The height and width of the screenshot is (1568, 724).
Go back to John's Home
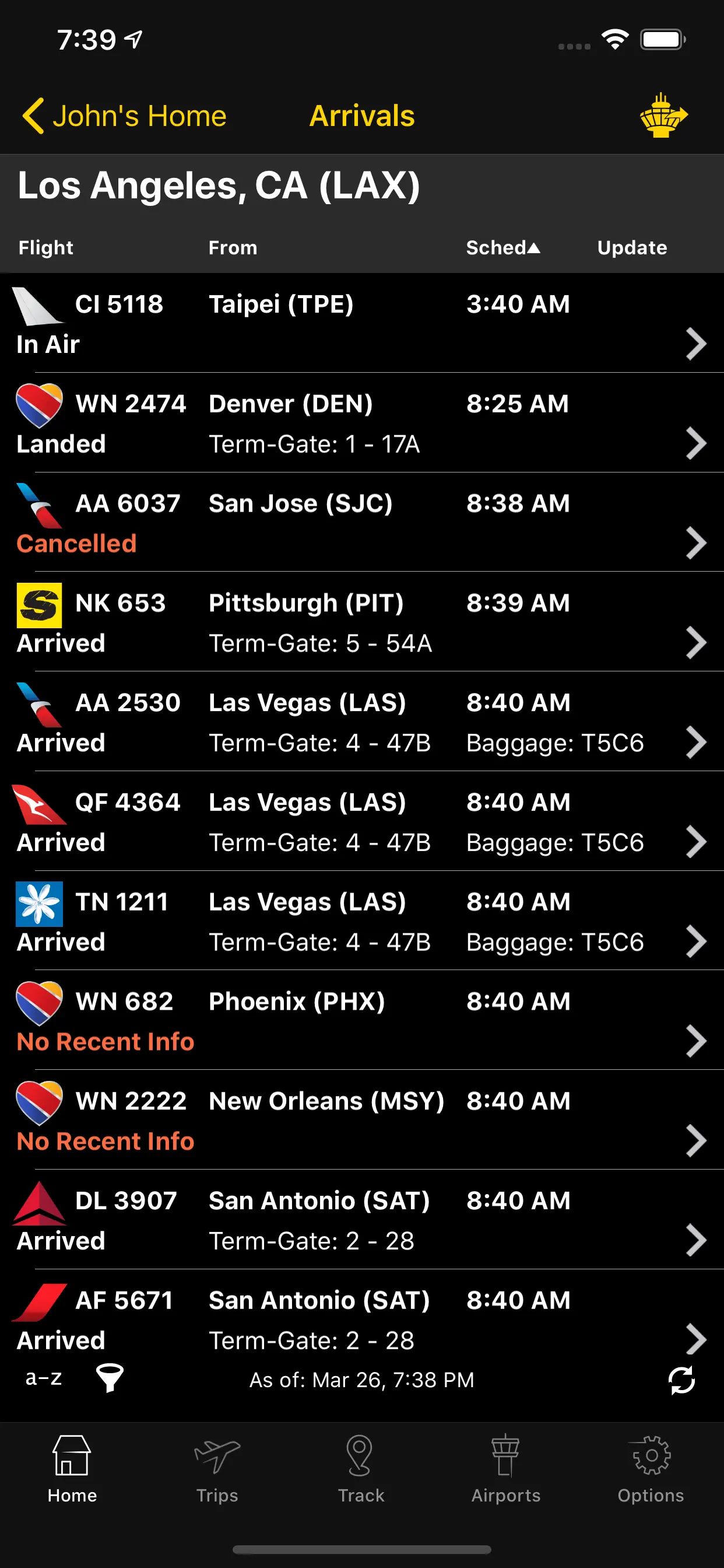[124, 116]
